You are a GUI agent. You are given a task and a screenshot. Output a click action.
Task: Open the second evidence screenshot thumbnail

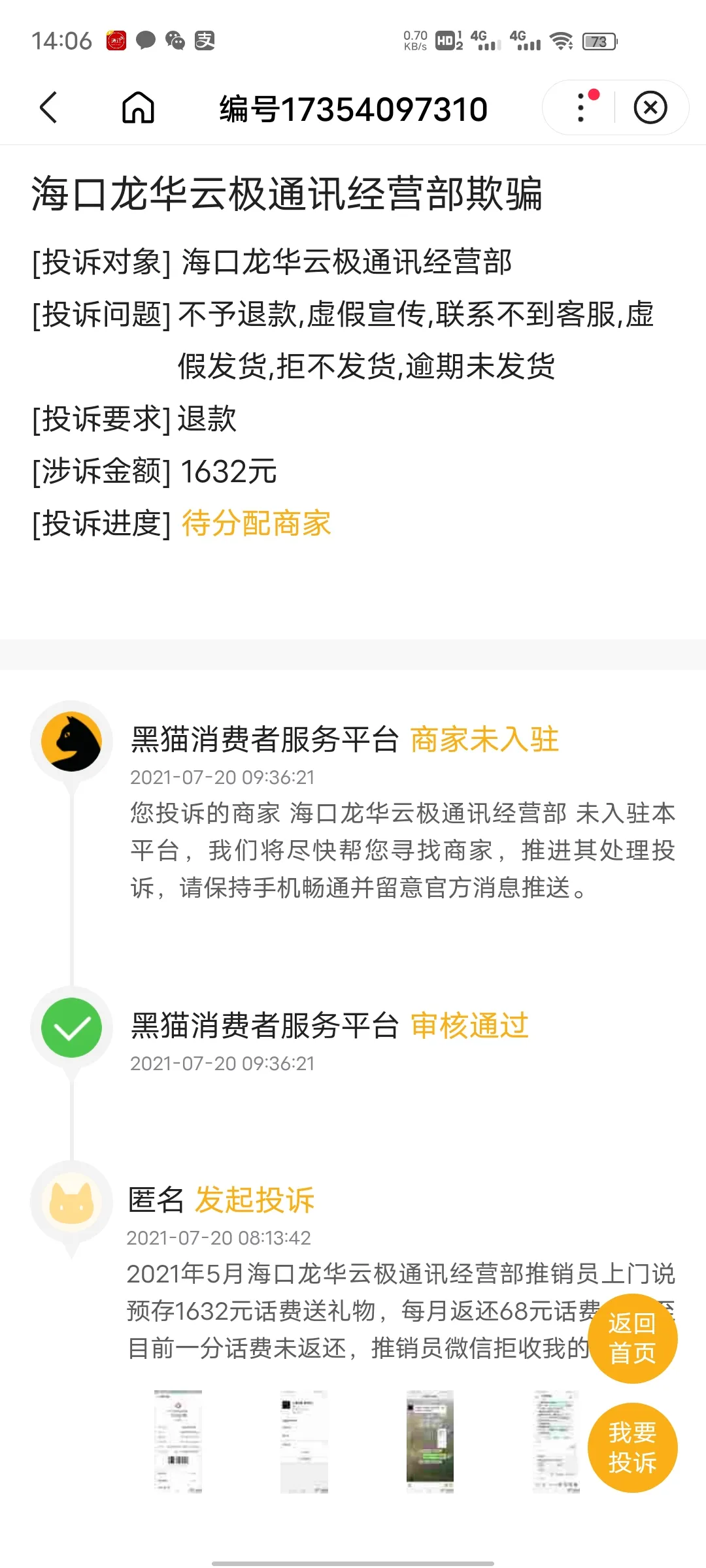pos(304,1441)
